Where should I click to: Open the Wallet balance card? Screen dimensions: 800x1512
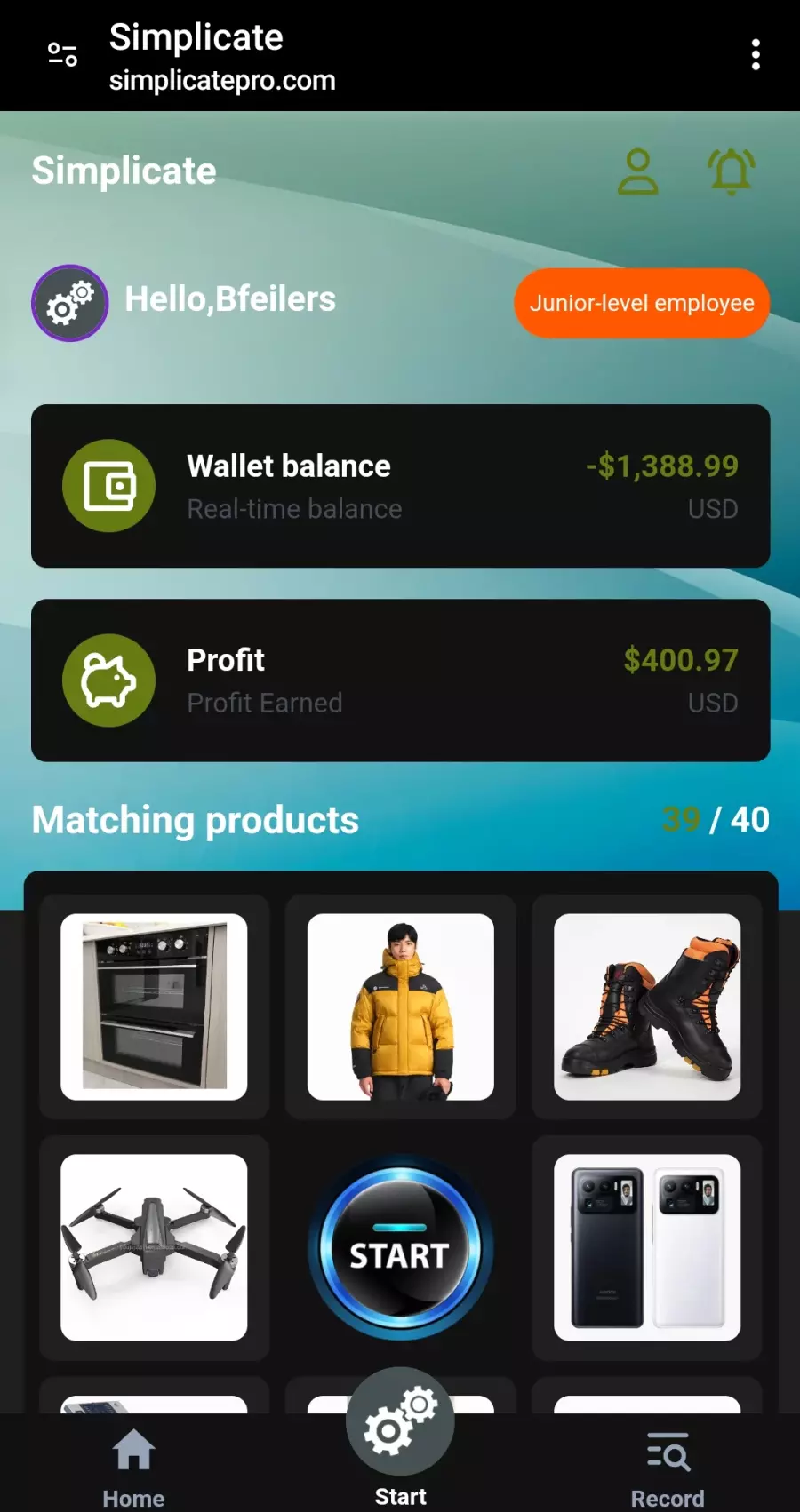pos(400,486)
